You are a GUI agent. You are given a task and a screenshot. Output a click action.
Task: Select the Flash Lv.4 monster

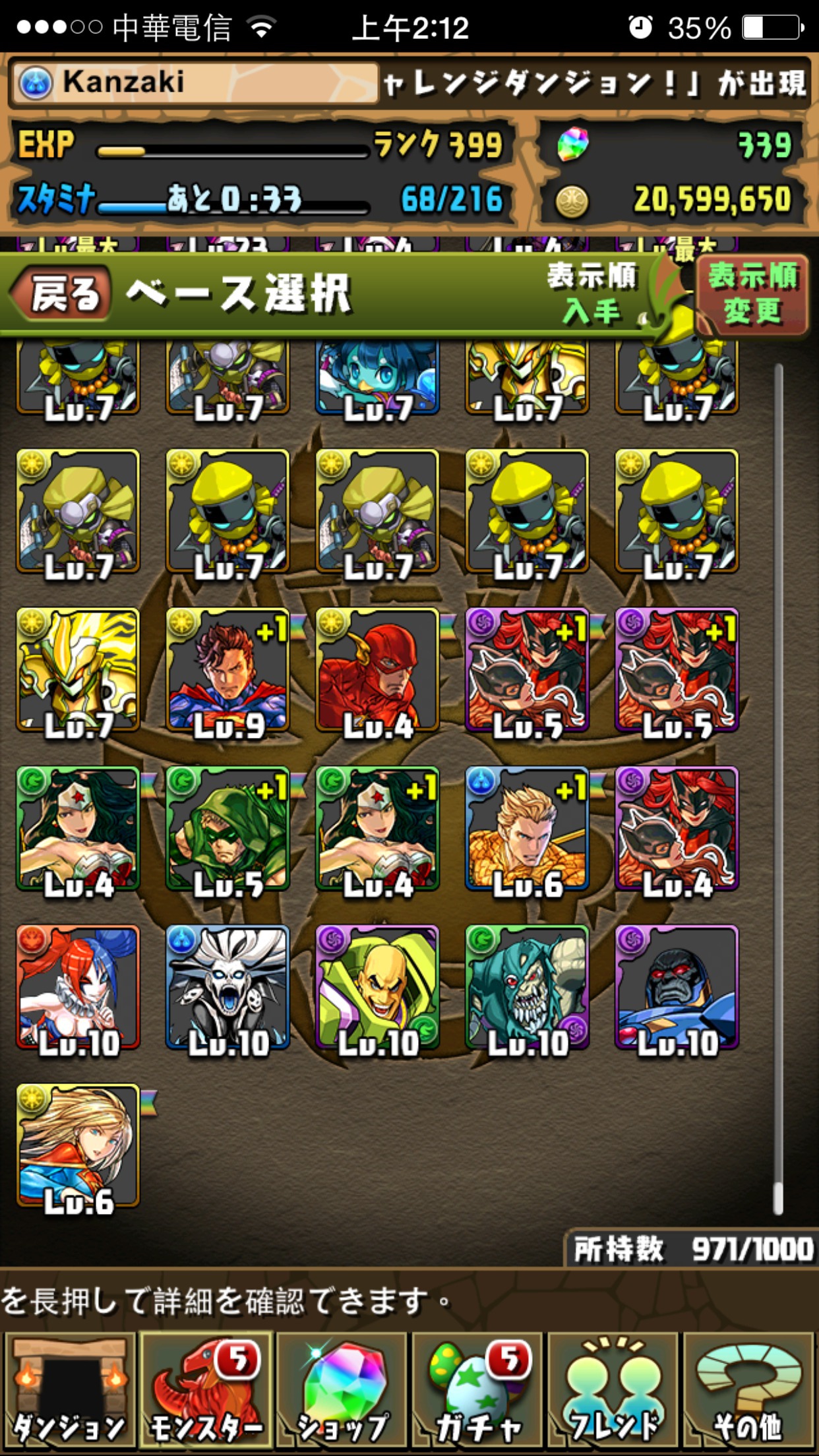377,671
